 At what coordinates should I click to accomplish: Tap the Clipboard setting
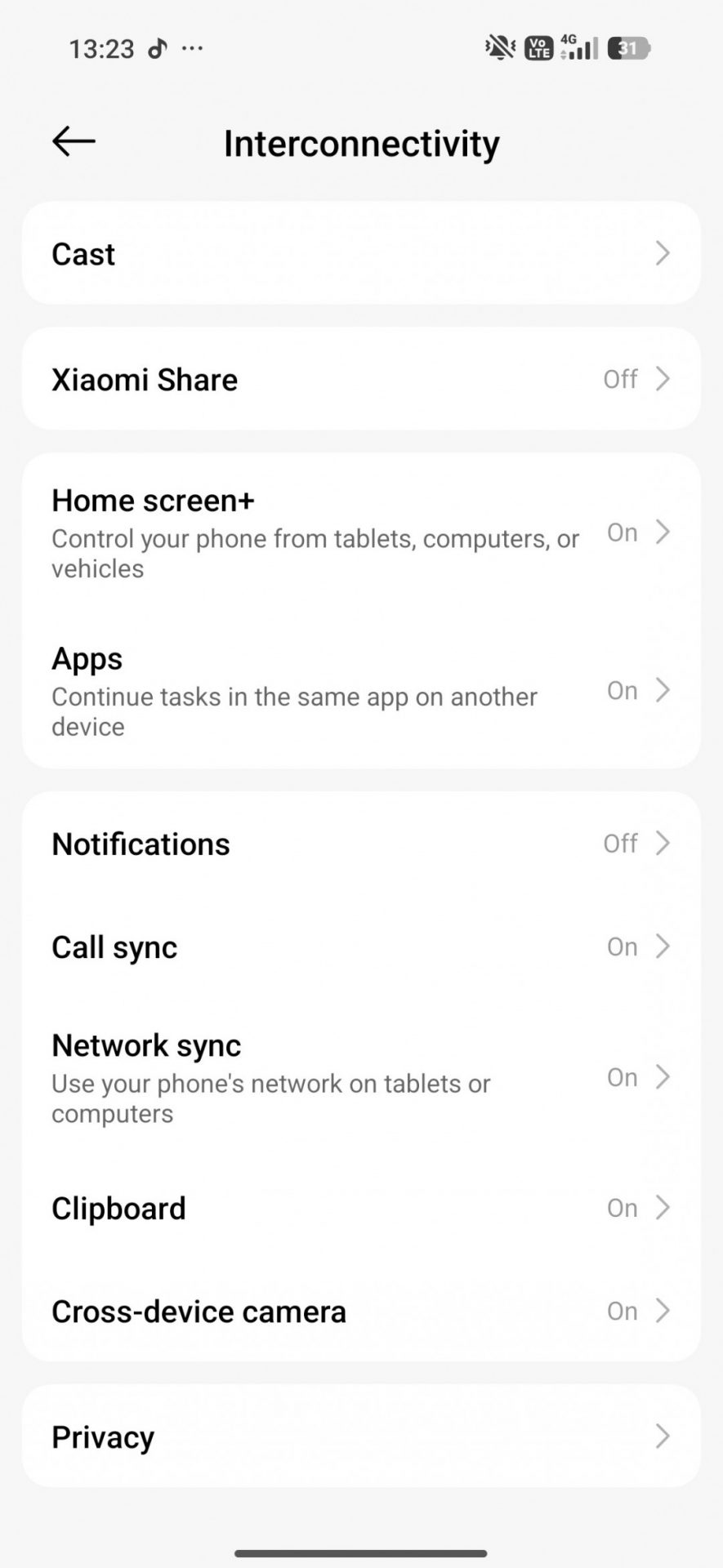click(360, 1208)
